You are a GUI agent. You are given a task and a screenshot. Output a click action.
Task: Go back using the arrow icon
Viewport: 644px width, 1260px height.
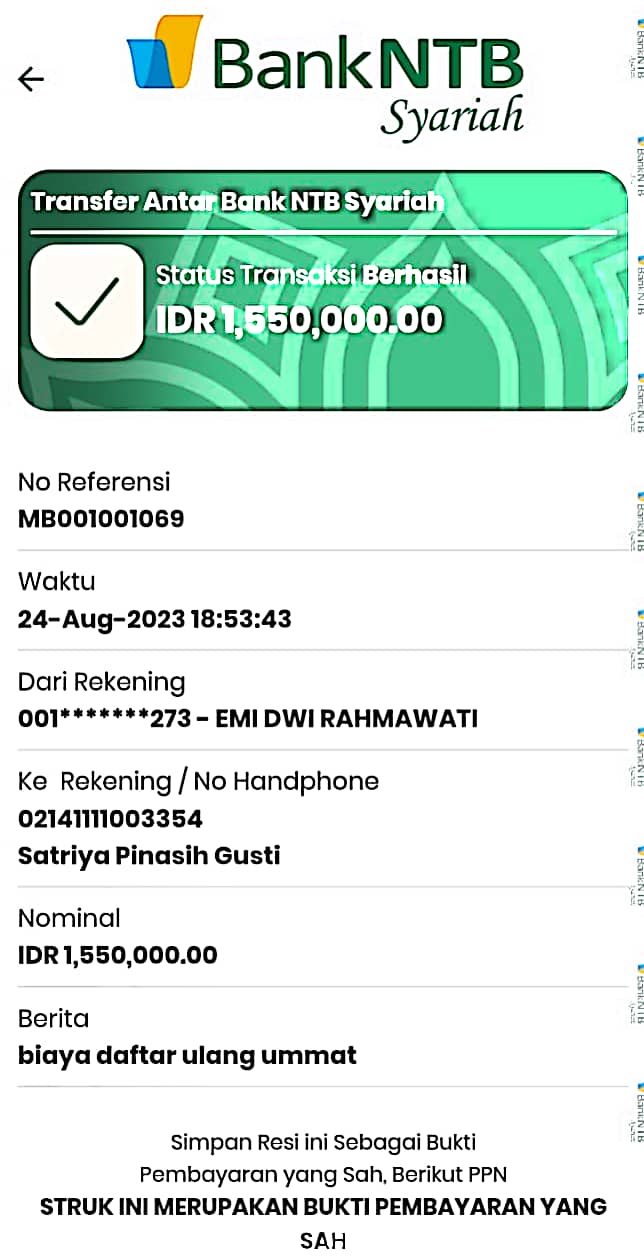31,79
